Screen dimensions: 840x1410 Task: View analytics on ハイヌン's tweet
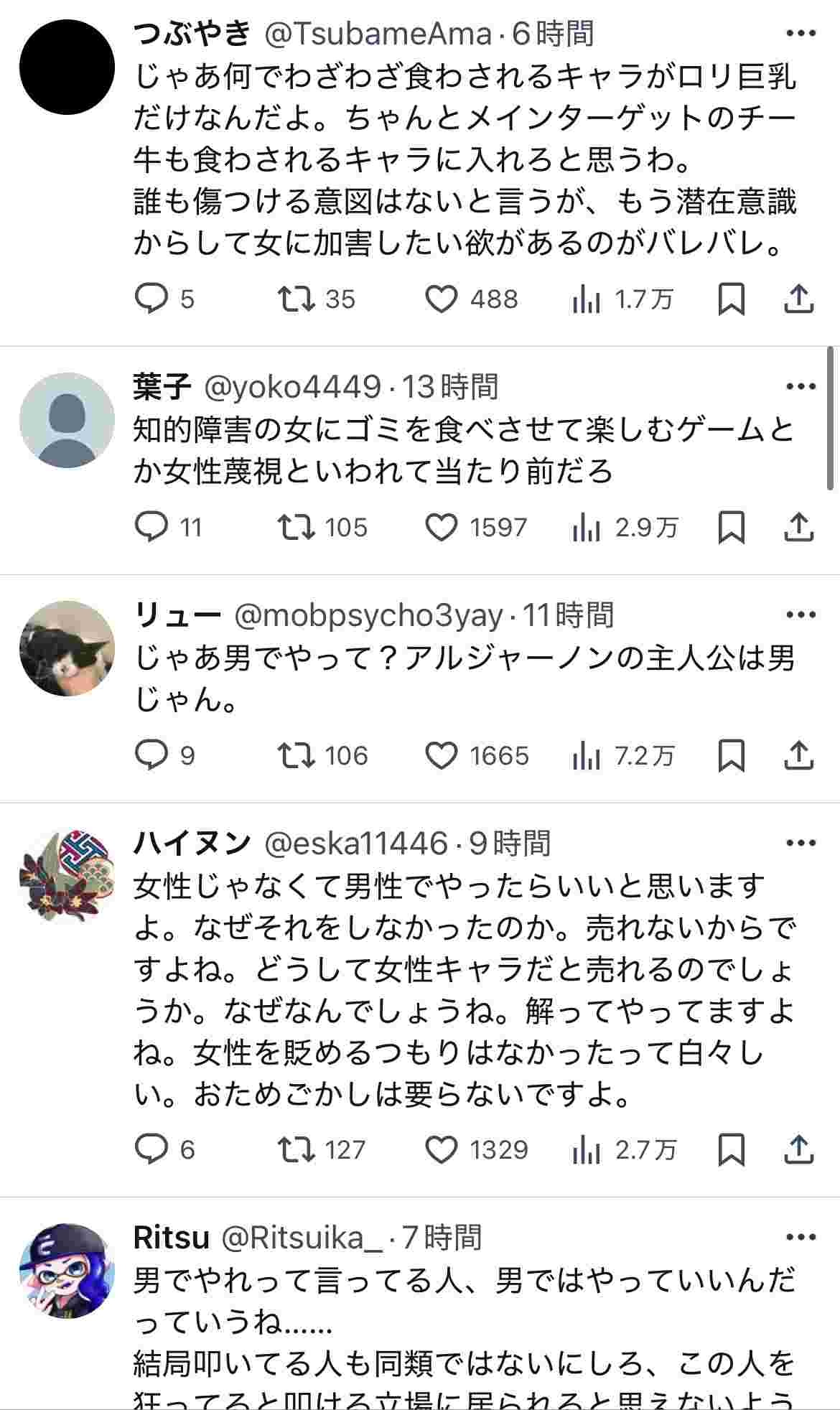[587, 1149]
